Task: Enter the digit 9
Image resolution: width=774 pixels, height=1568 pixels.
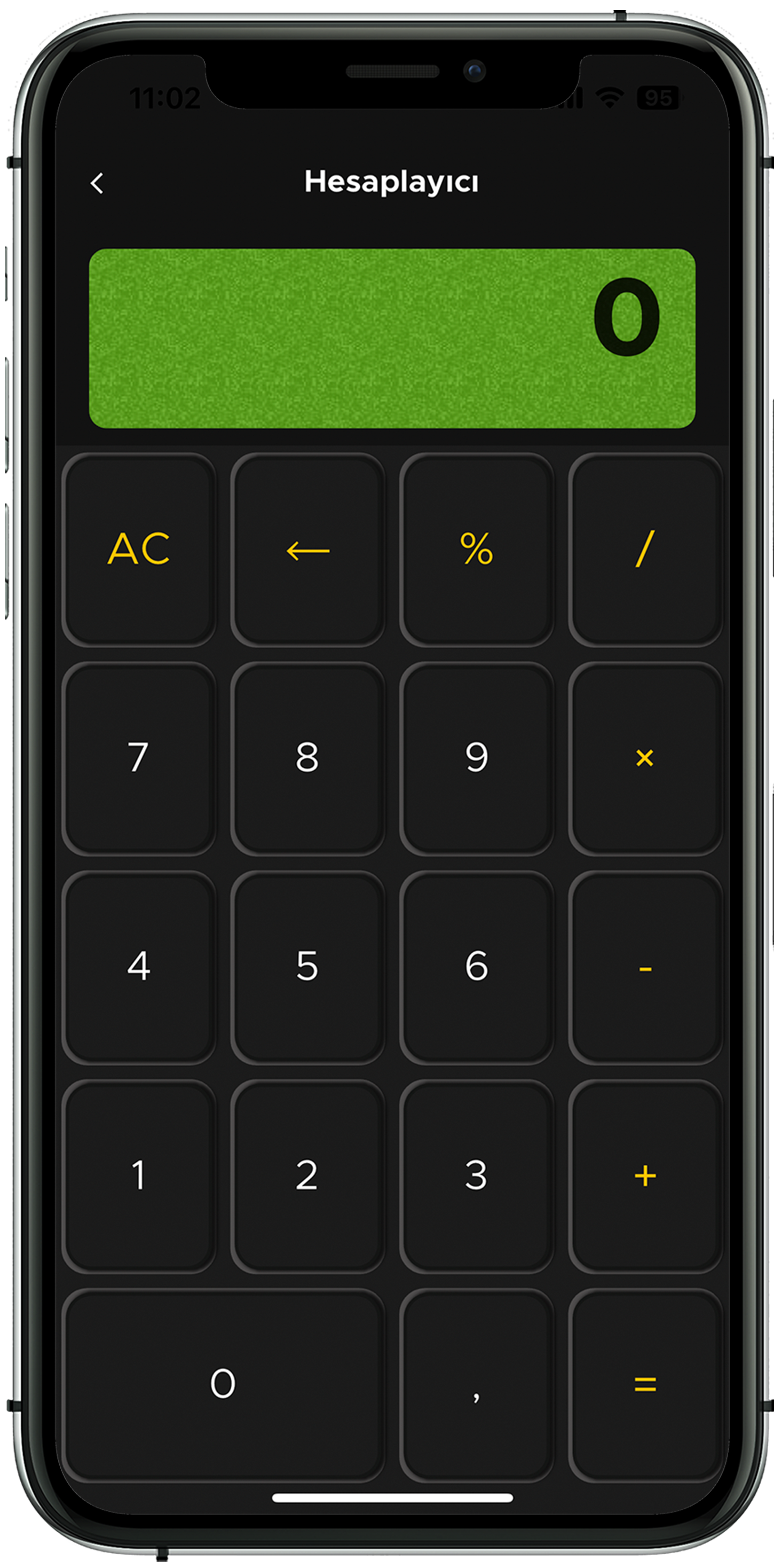Action: coord(477,758)
